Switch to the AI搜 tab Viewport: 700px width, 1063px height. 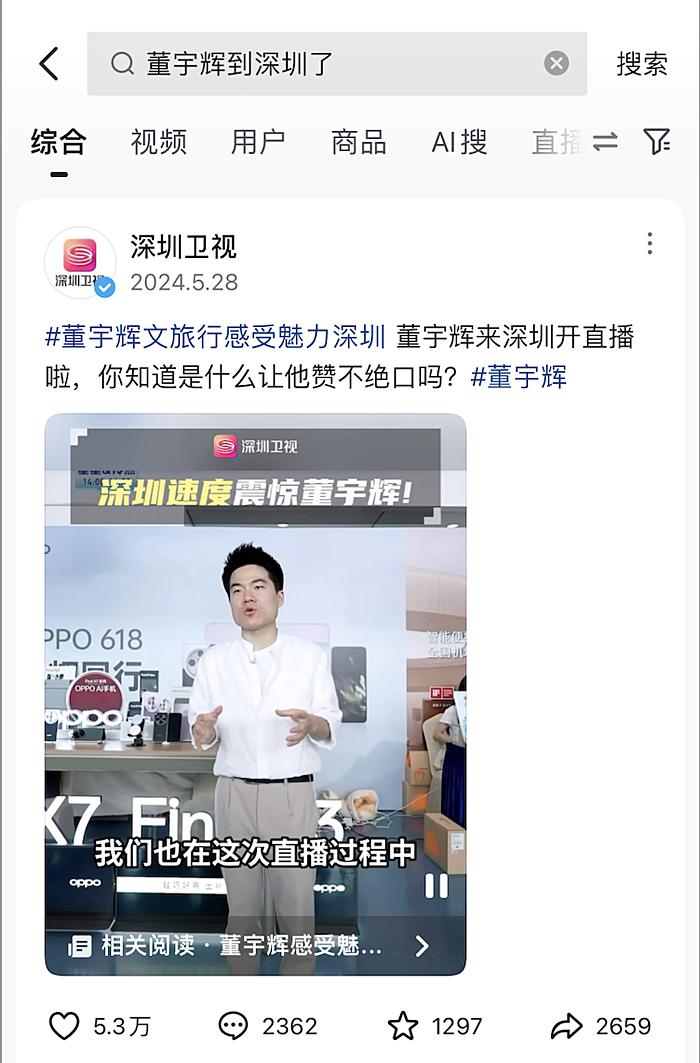pyautogui.click(x=459, y=142)
